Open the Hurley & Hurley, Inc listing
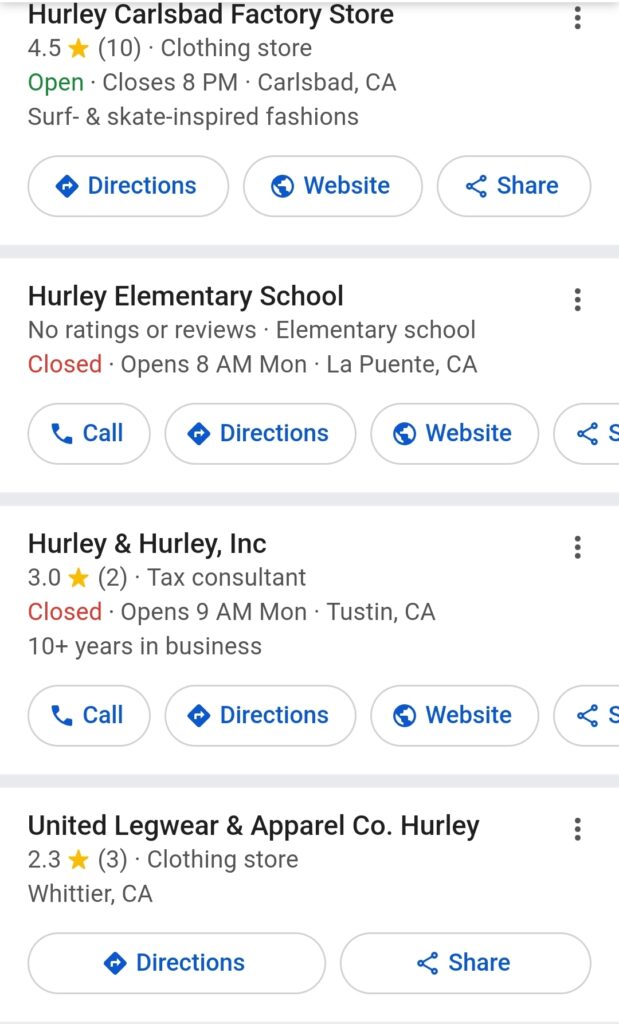 click(147, 544)
